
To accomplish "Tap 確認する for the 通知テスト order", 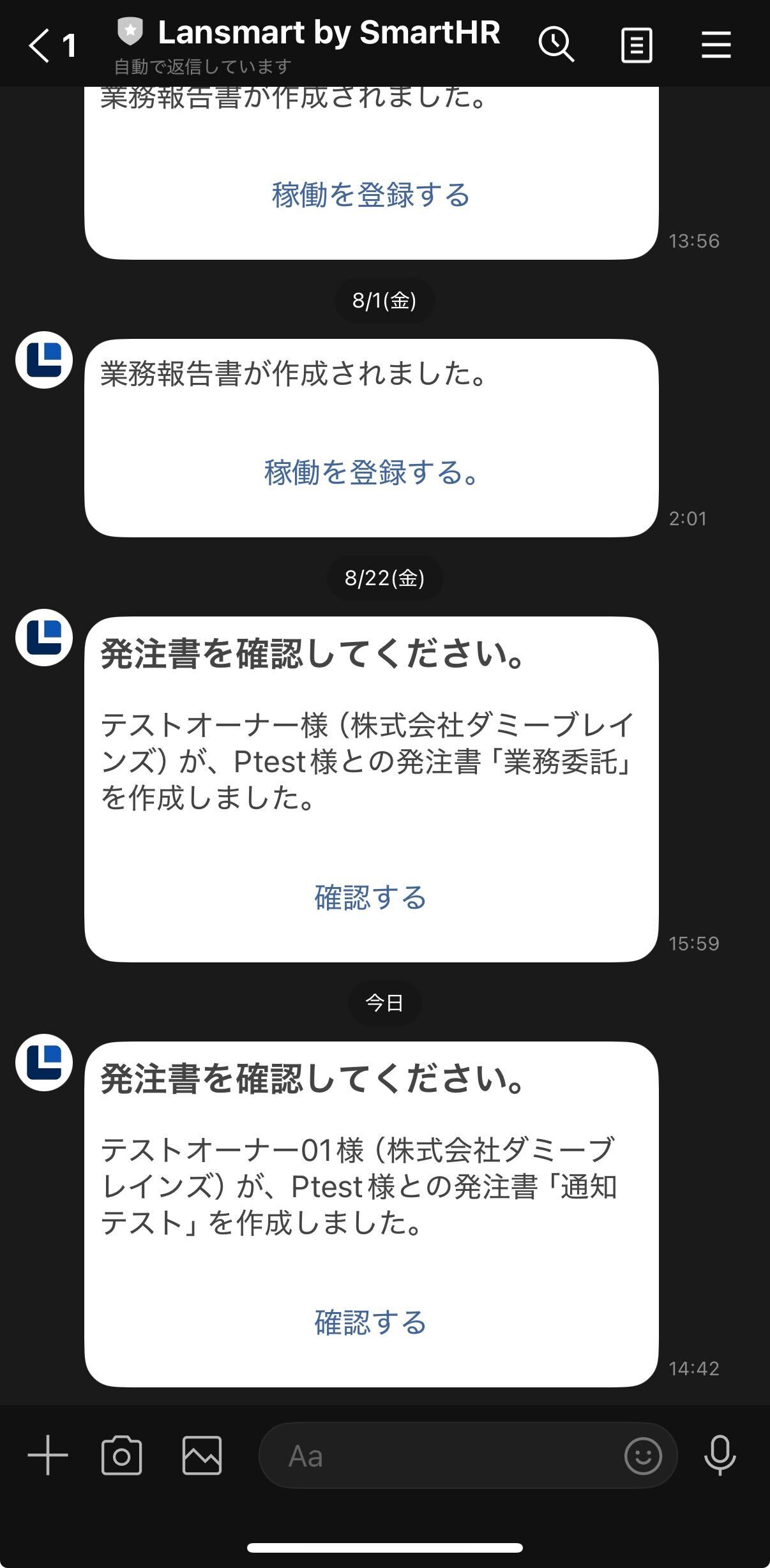I will [371, 1323].
